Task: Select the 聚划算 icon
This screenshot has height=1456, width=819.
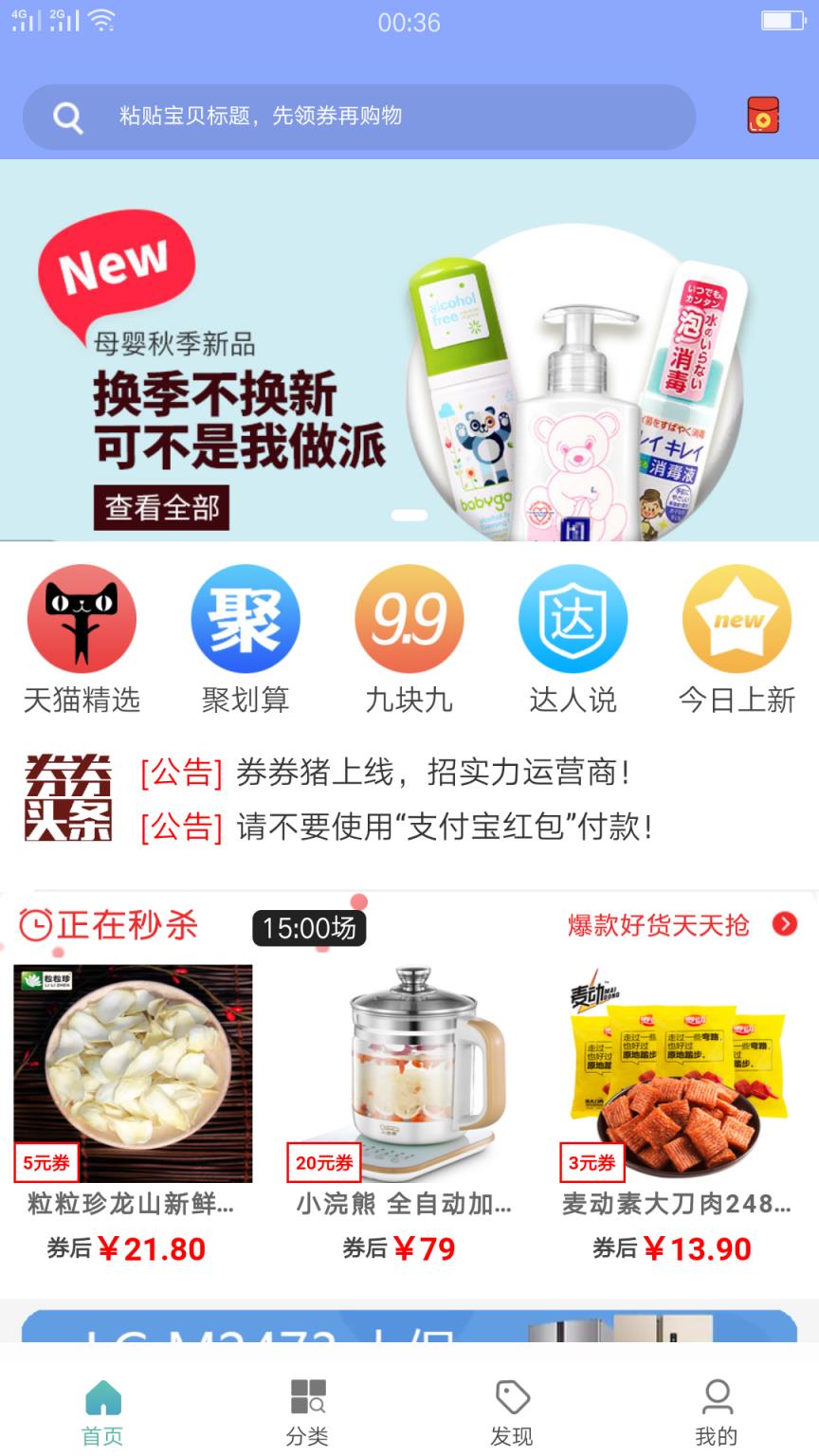Action: (246, 617)
